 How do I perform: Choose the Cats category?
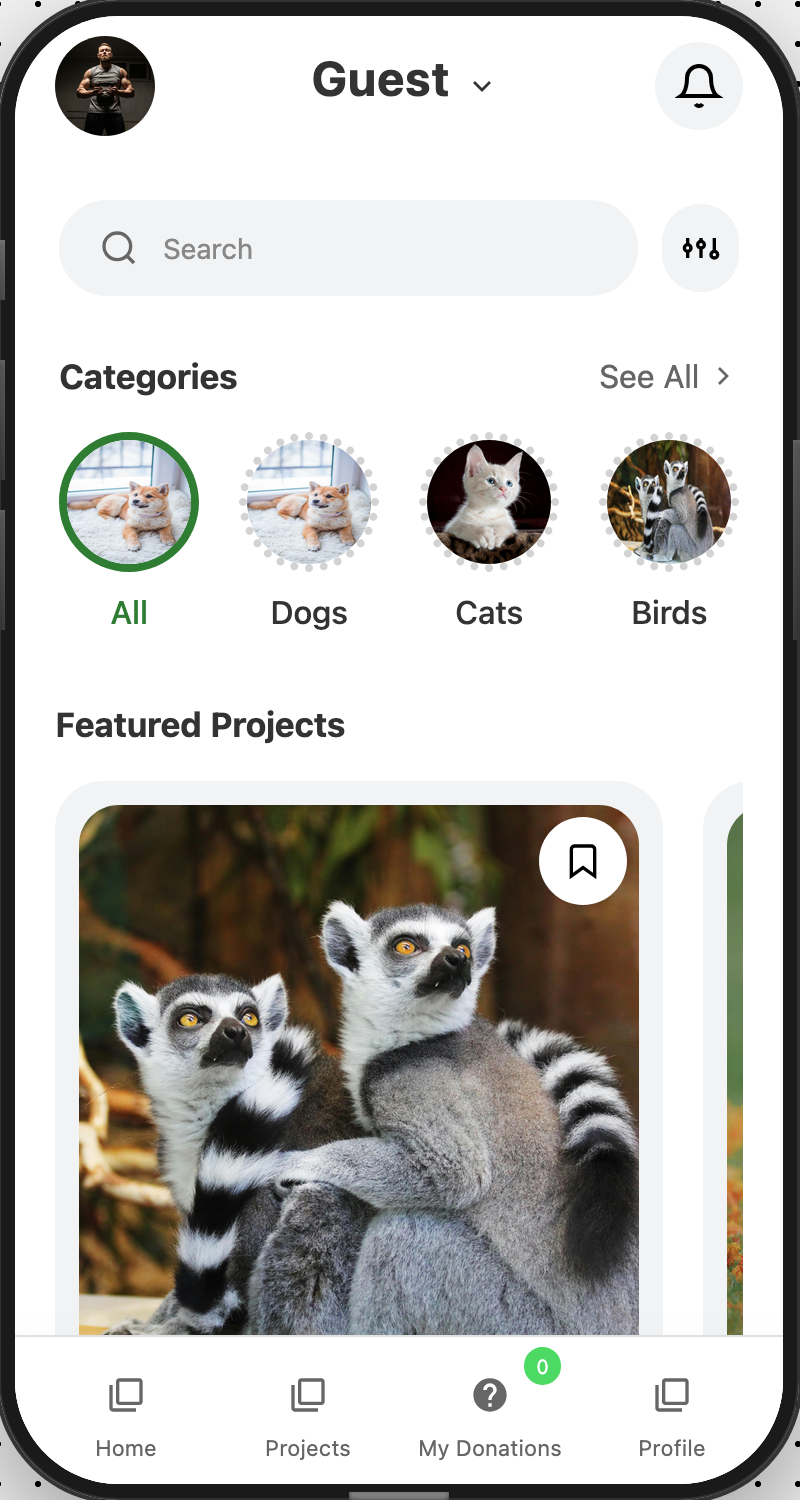point(489,502)
